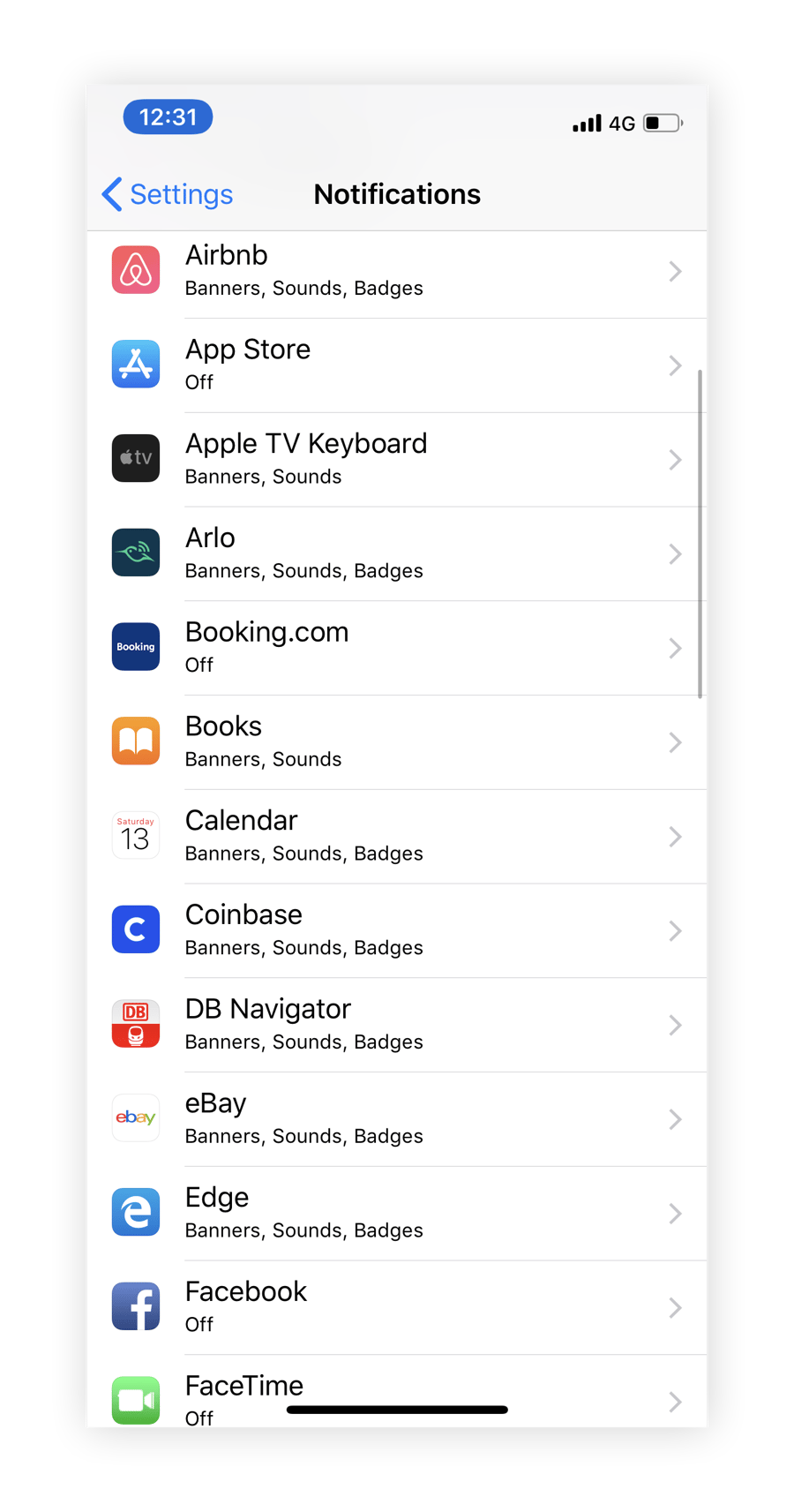Select the Apple TV Keyboard icon
Screen dimensions: 794x1512
pyautogui.click(x=136, y=458)
